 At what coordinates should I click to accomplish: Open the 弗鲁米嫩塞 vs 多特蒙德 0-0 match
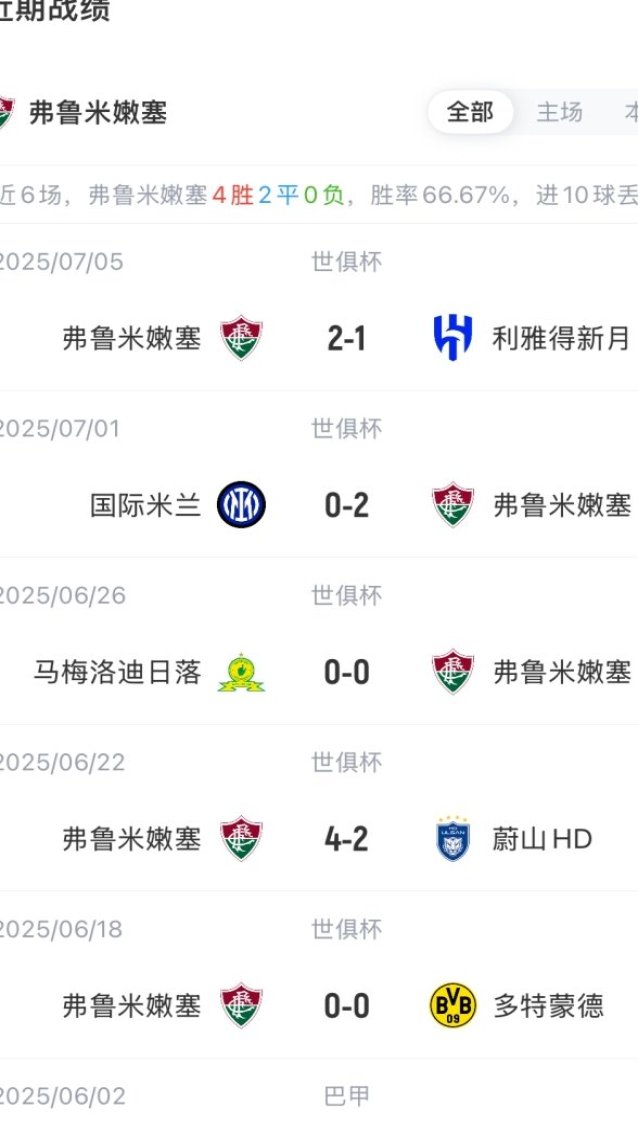346,1005
